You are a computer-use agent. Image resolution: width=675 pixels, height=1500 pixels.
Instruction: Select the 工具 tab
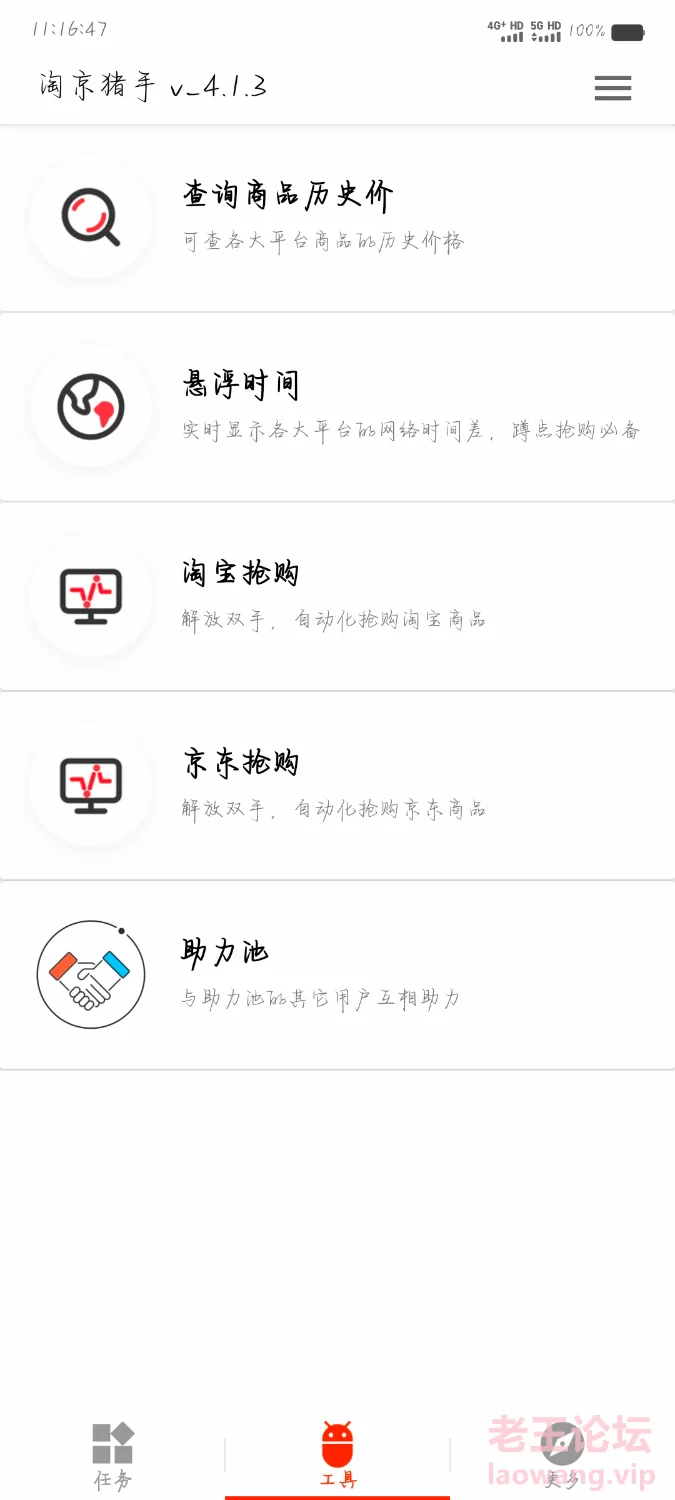(x=337, y=1455)
